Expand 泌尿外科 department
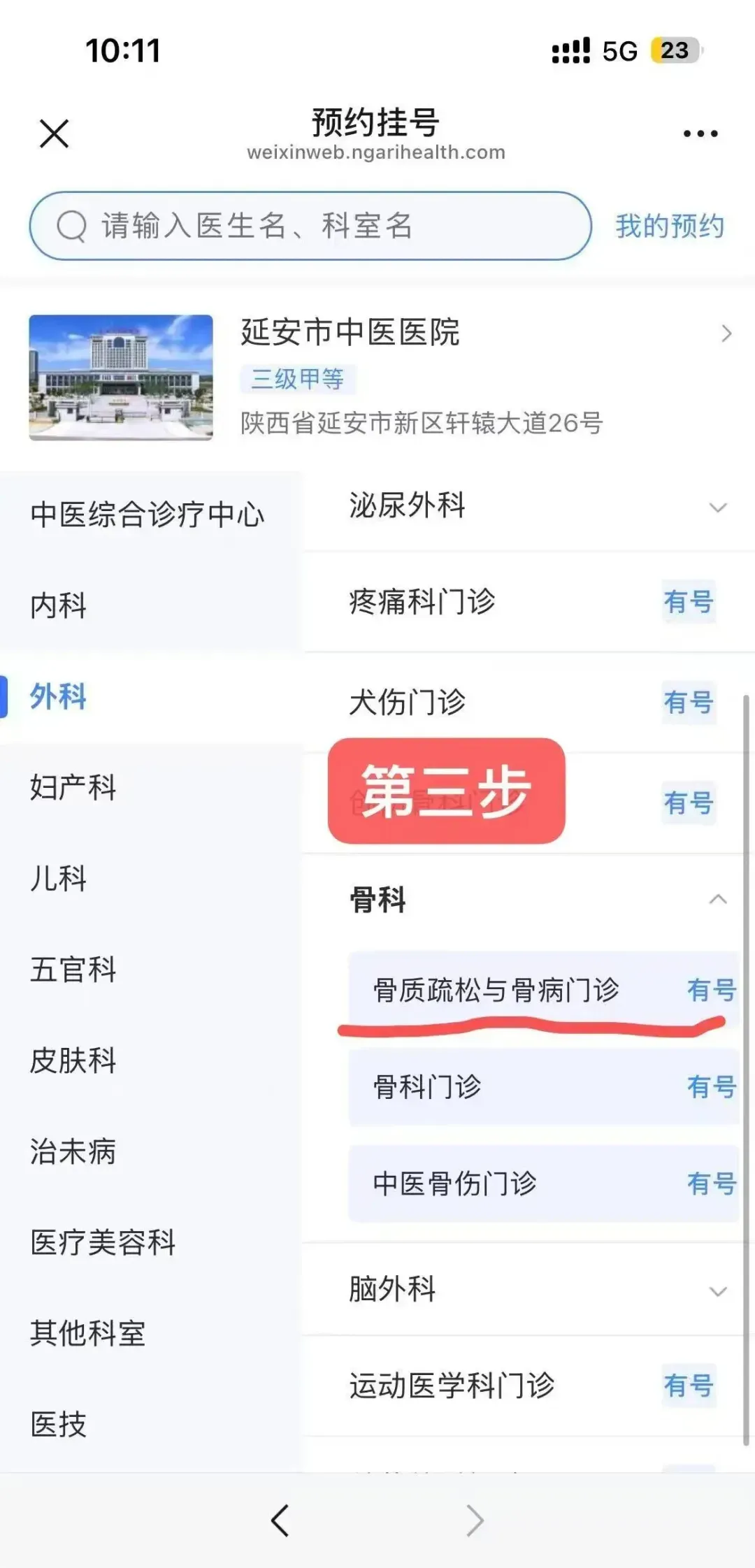 coord(531,506)
